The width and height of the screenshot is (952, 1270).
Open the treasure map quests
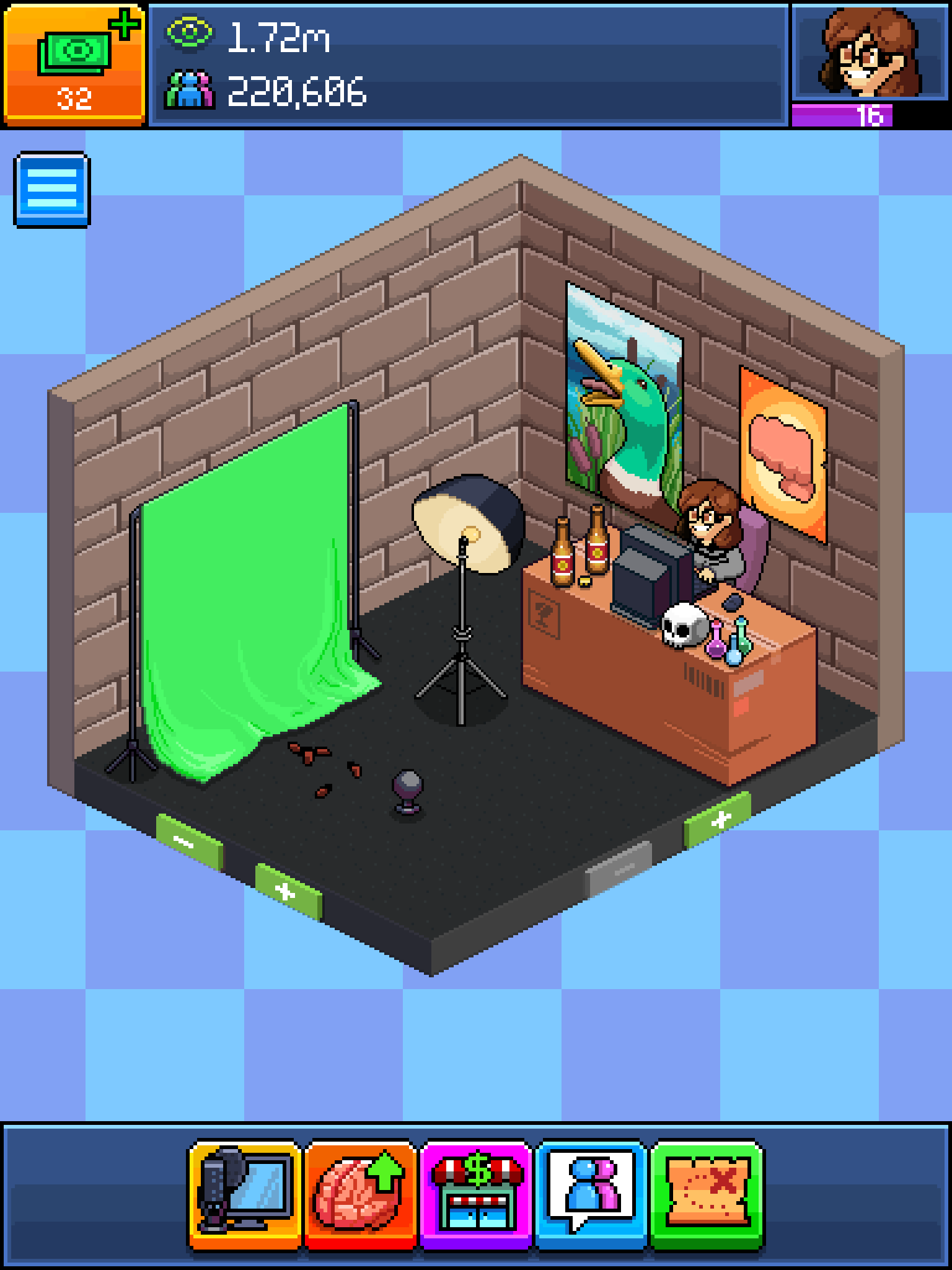coord(707,1194)
